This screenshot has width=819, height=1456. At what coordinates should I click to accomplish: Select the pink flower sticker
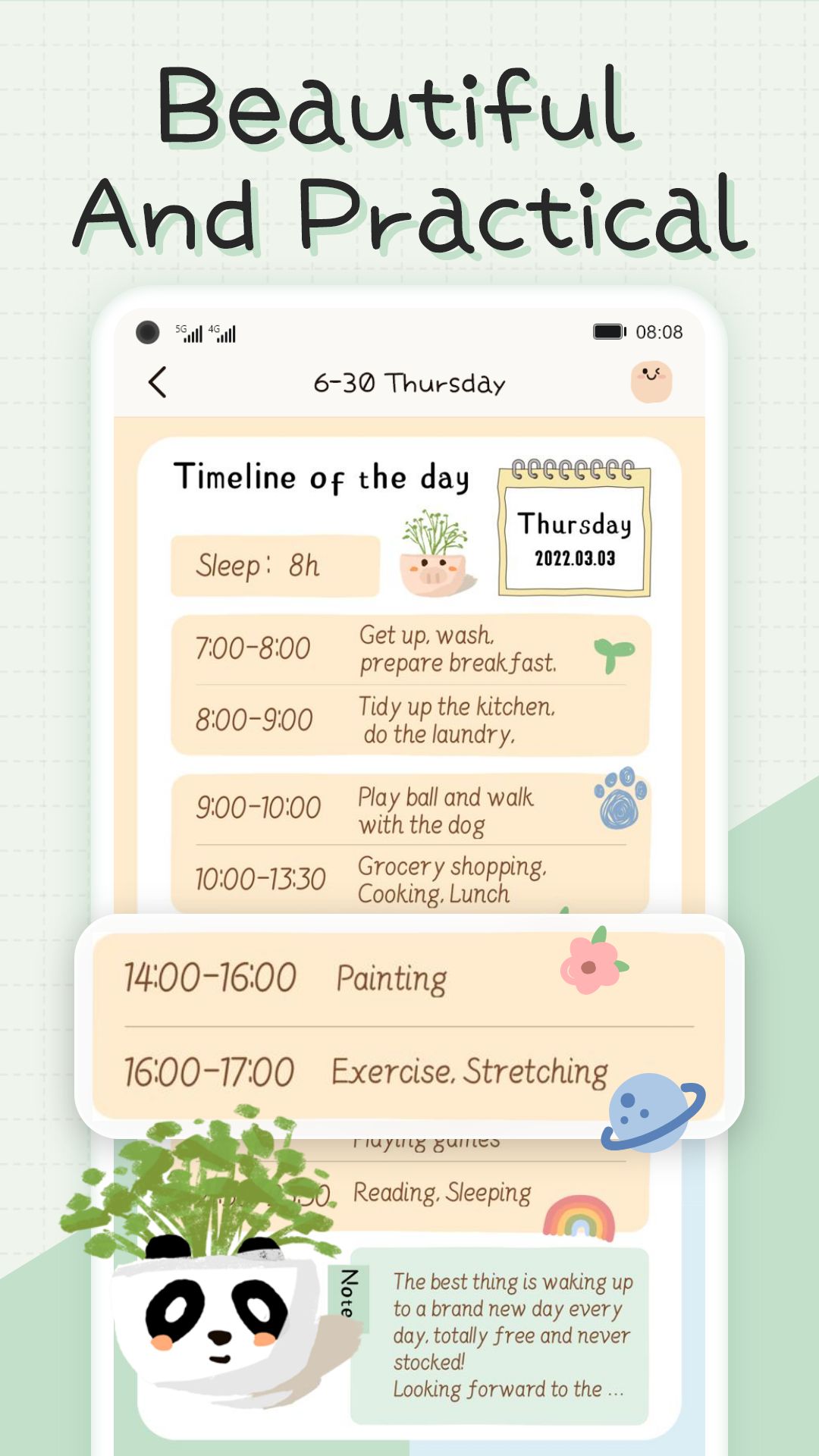pos(588,968)
